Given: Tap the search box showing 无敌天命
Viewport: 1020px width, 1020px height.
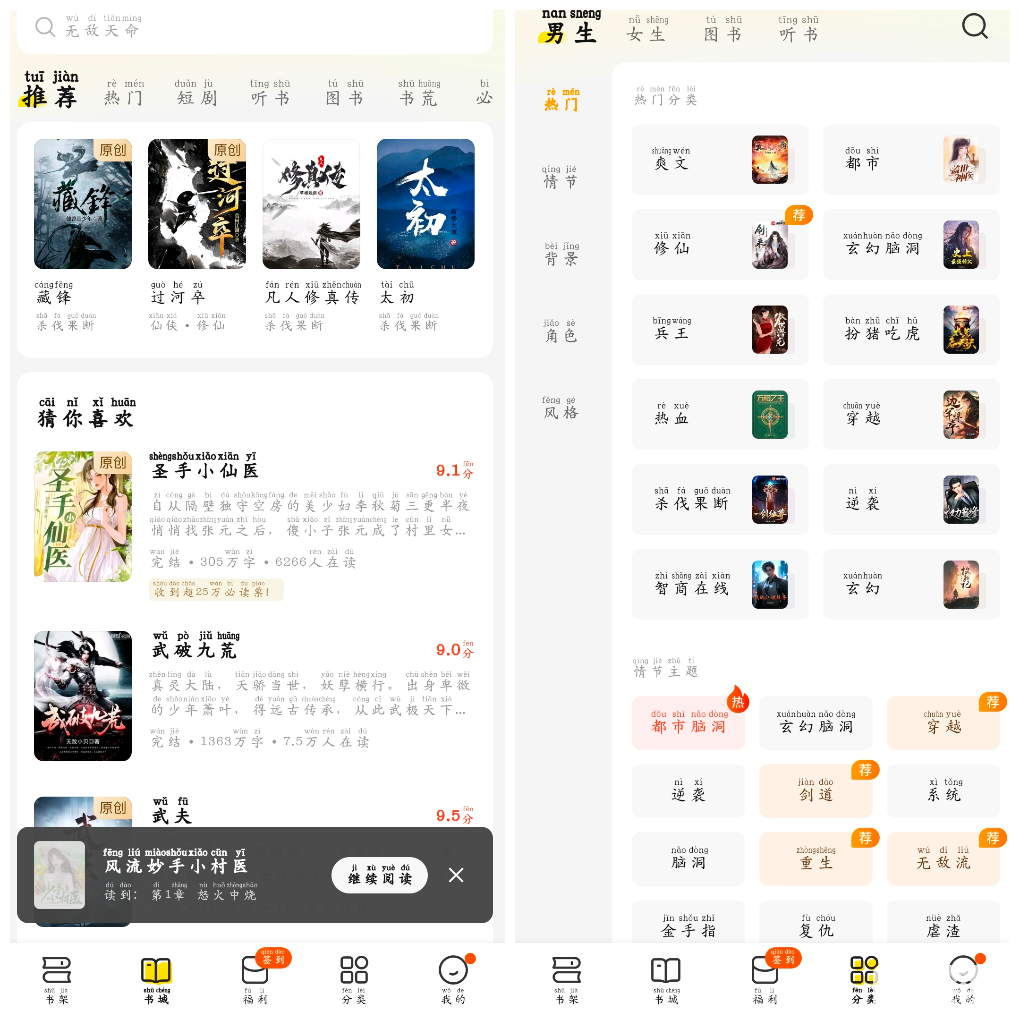Looking at the screenshot, I should click(250, 28).
